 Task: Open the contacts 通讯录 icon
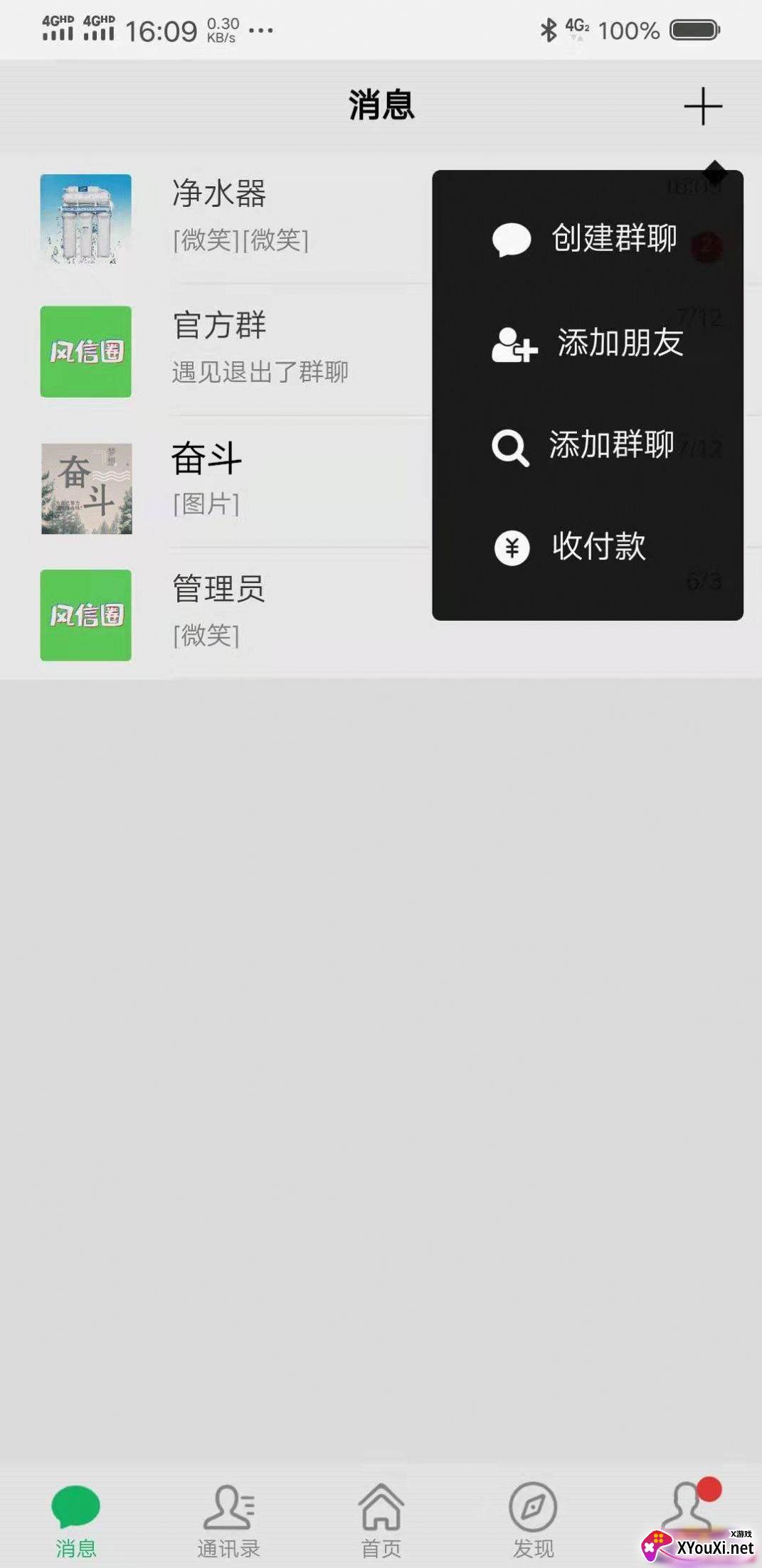(228, 1508)
